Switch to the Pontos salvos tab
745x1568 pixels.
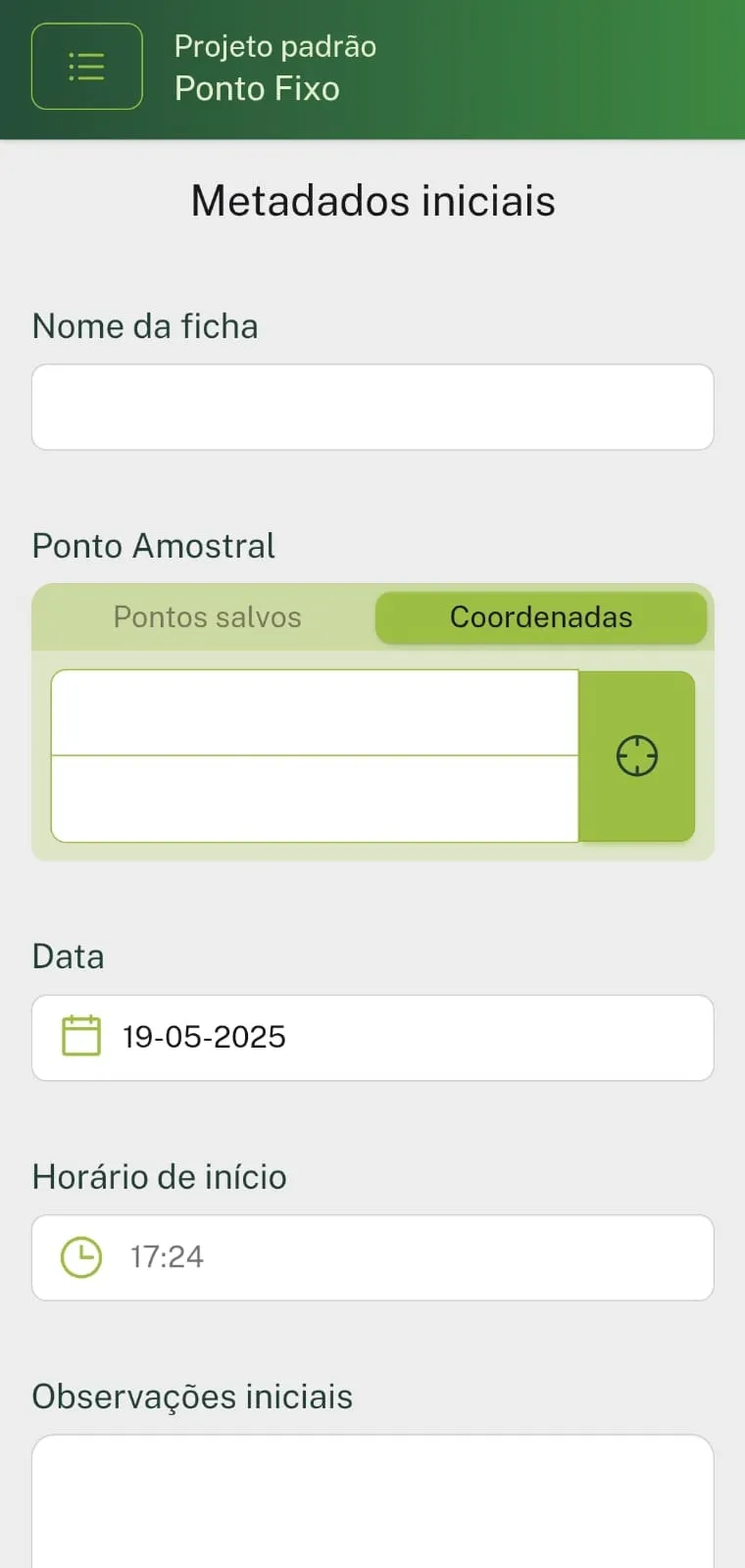(206, 616)
